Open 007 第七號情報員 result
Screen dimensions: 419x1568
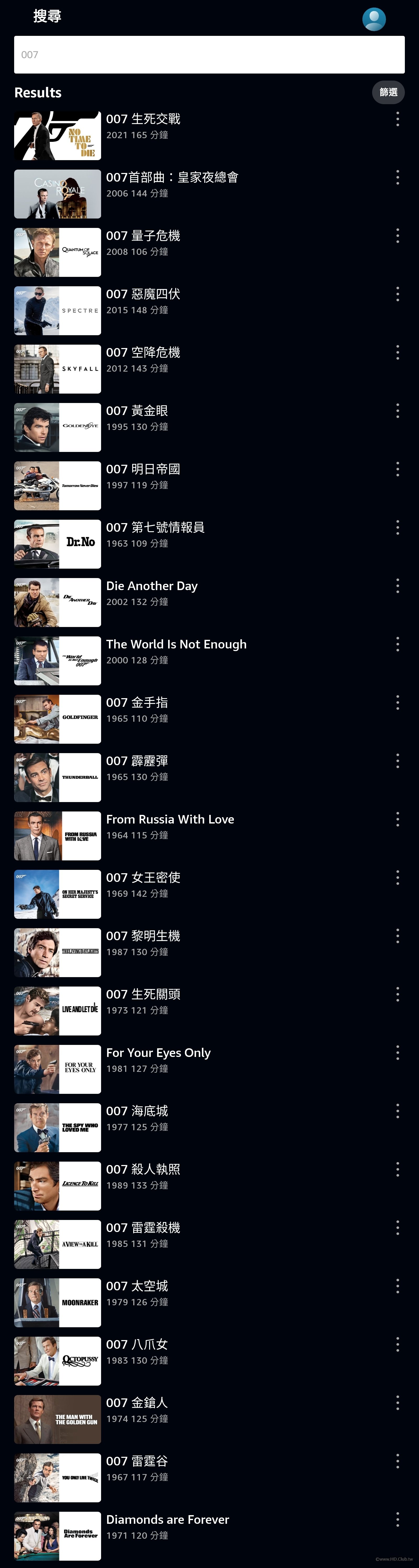(x=155, y=528)
